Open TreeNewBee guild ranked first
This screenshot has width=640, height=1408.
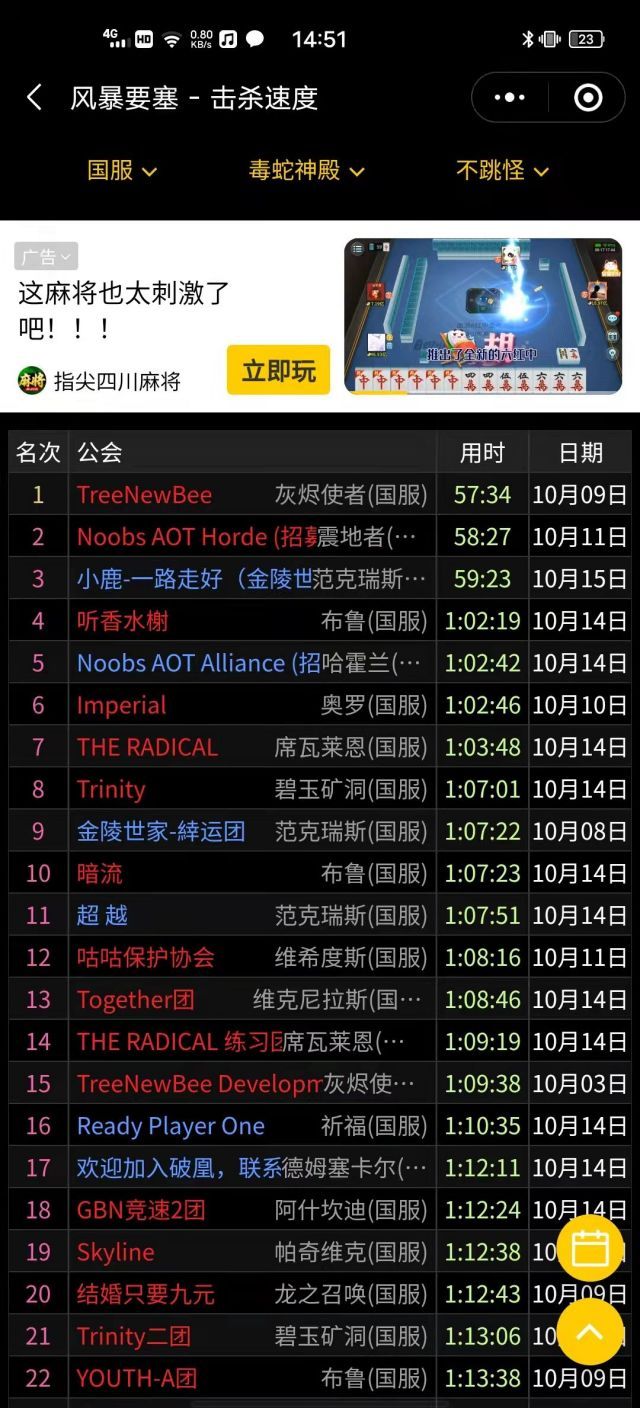coord(145,495)
